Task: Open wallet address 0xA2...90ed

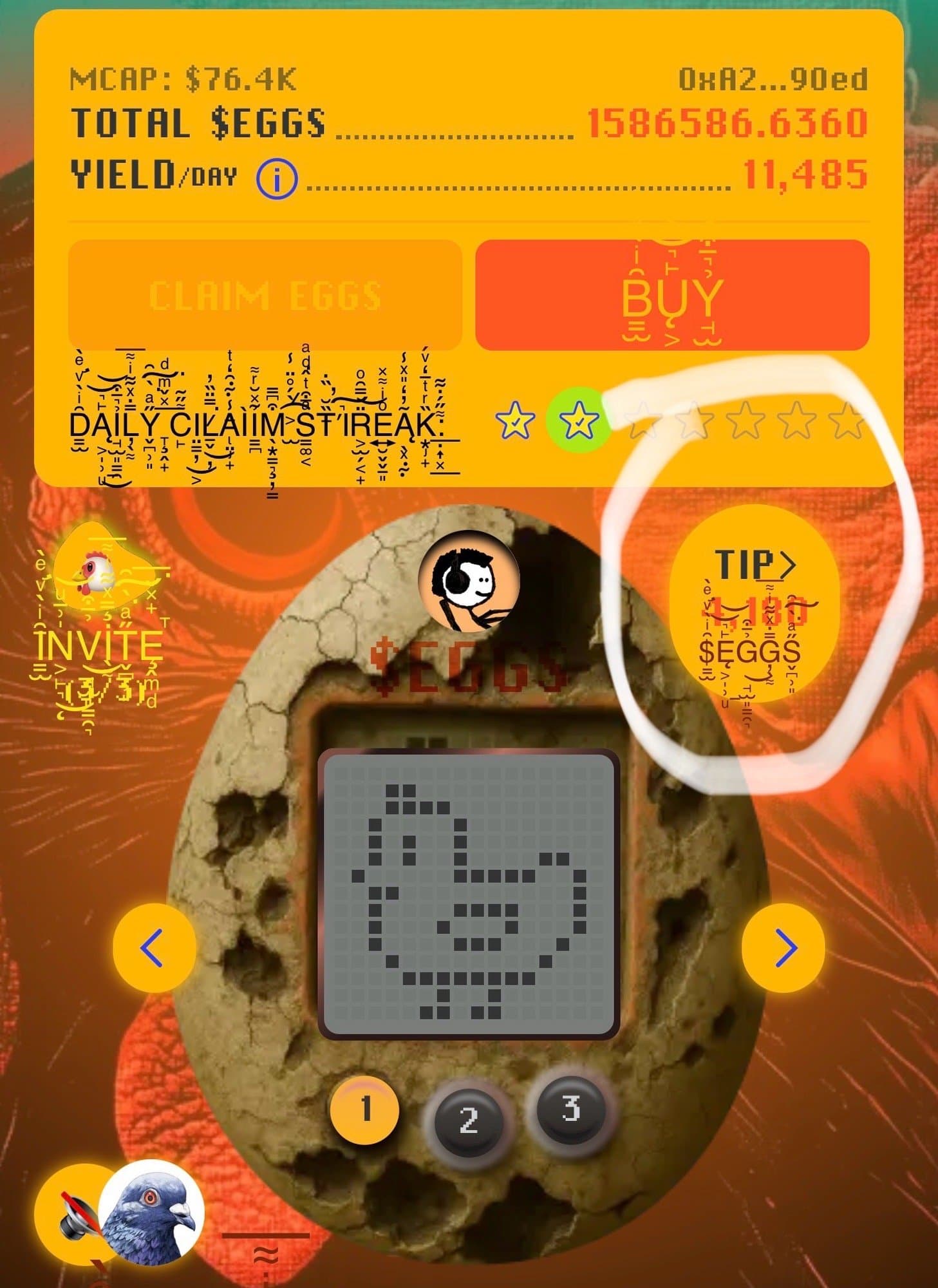Action: [x=773, y=79]
